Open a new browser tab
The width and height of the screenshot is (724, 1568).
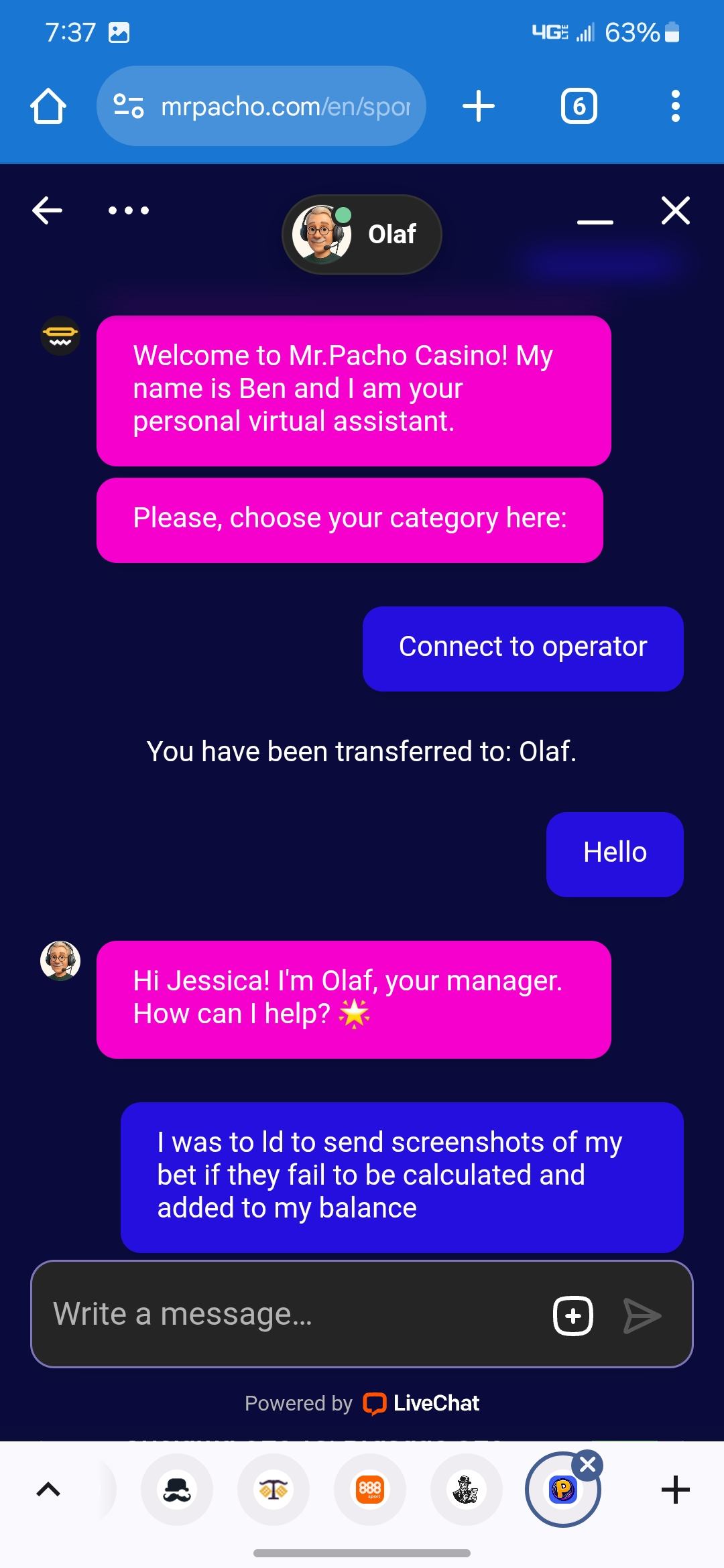479,106
